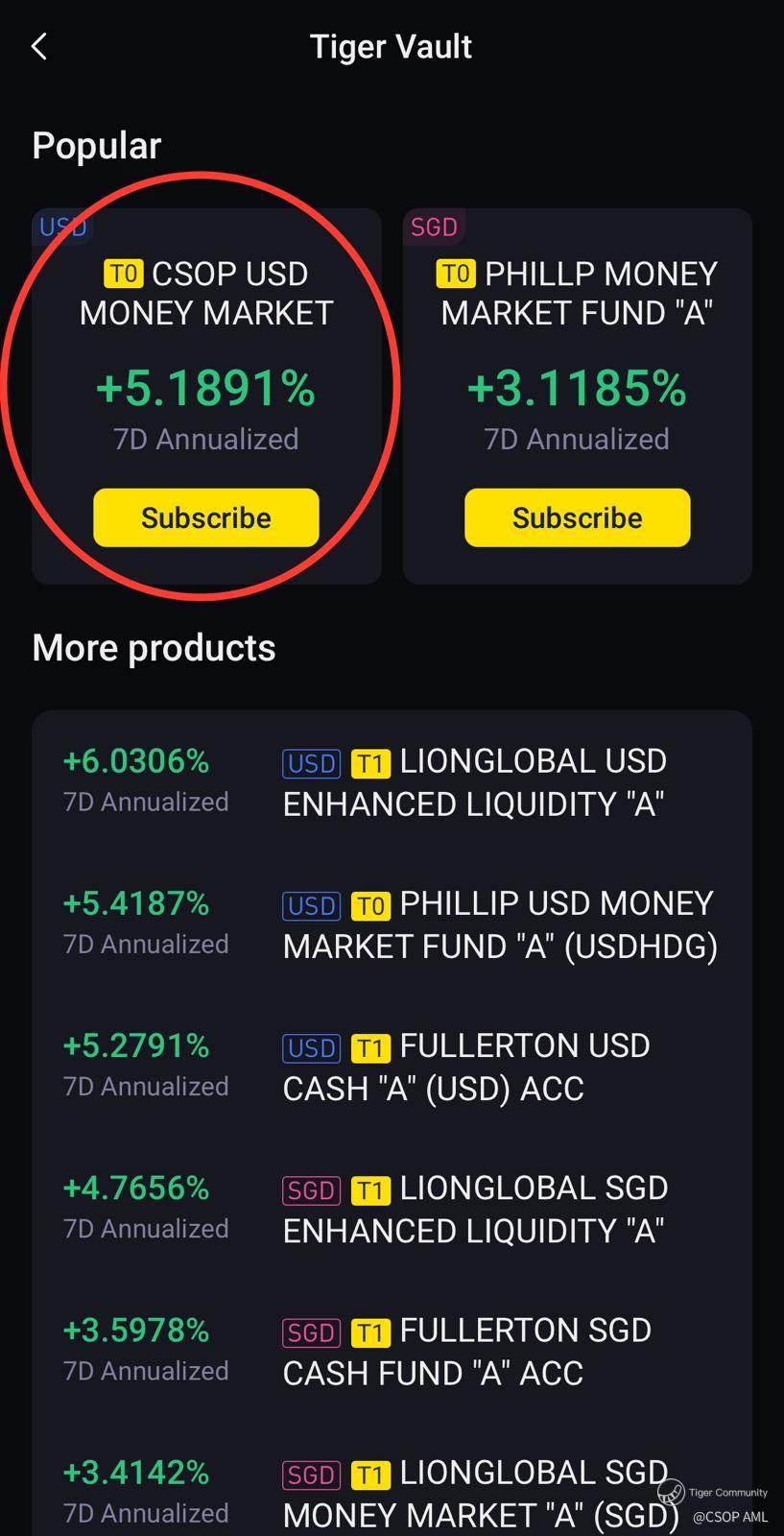Open Phillip USD Money Market Fund A USDHDG
784x1536 pixels.
tap(392, 924)
